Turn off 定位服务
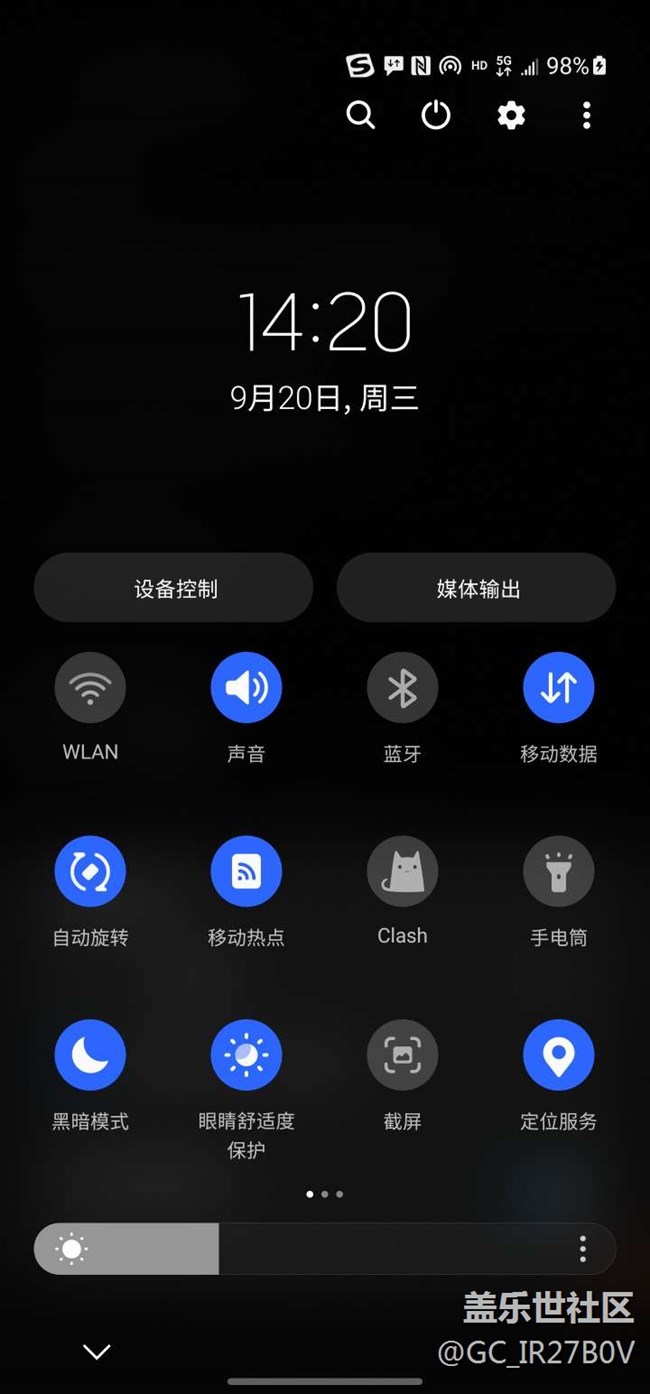This screenshot has width=650, height=1394. [558, 1055]
